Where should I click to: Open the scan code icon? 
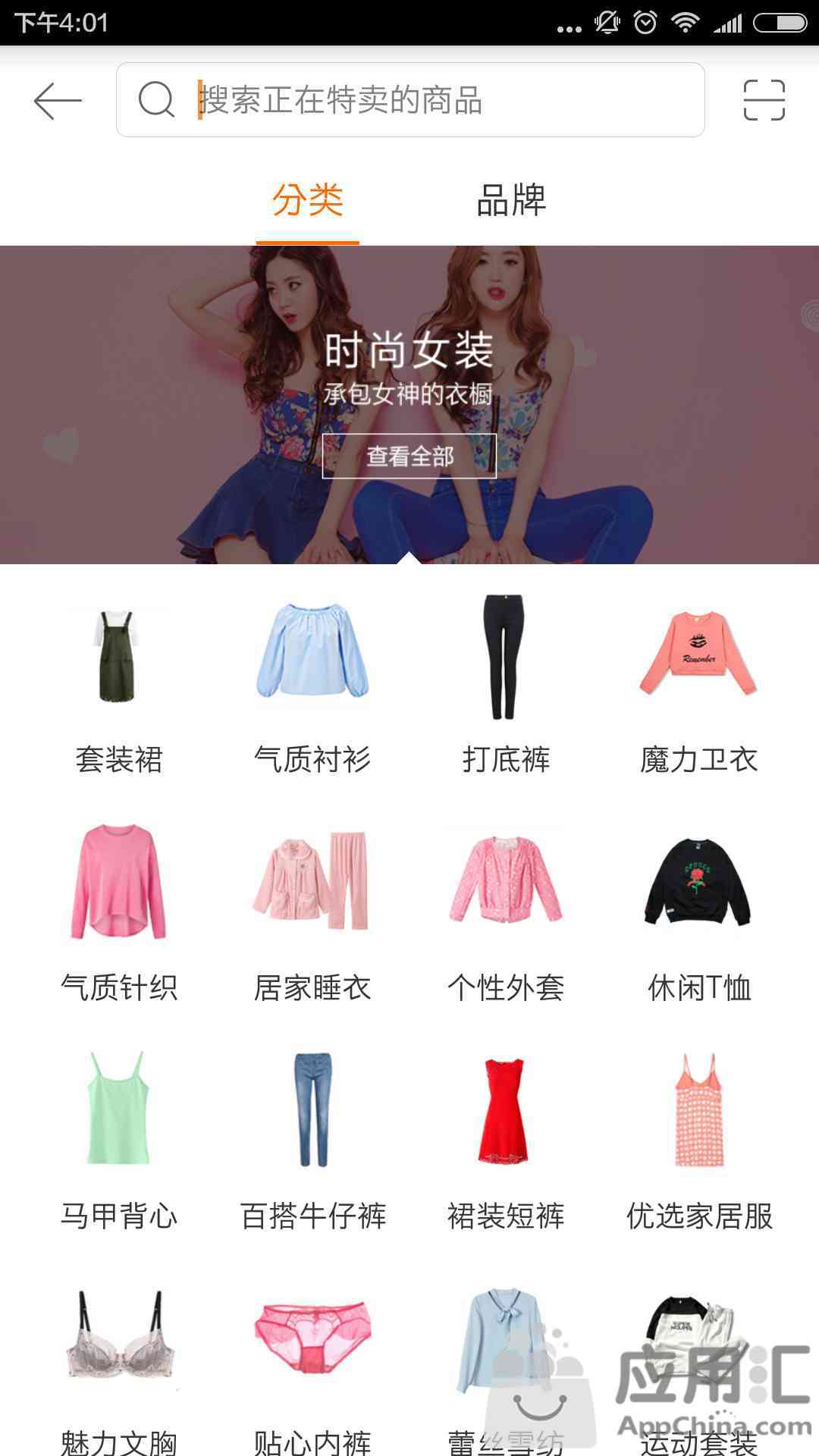tap(764, 100)
